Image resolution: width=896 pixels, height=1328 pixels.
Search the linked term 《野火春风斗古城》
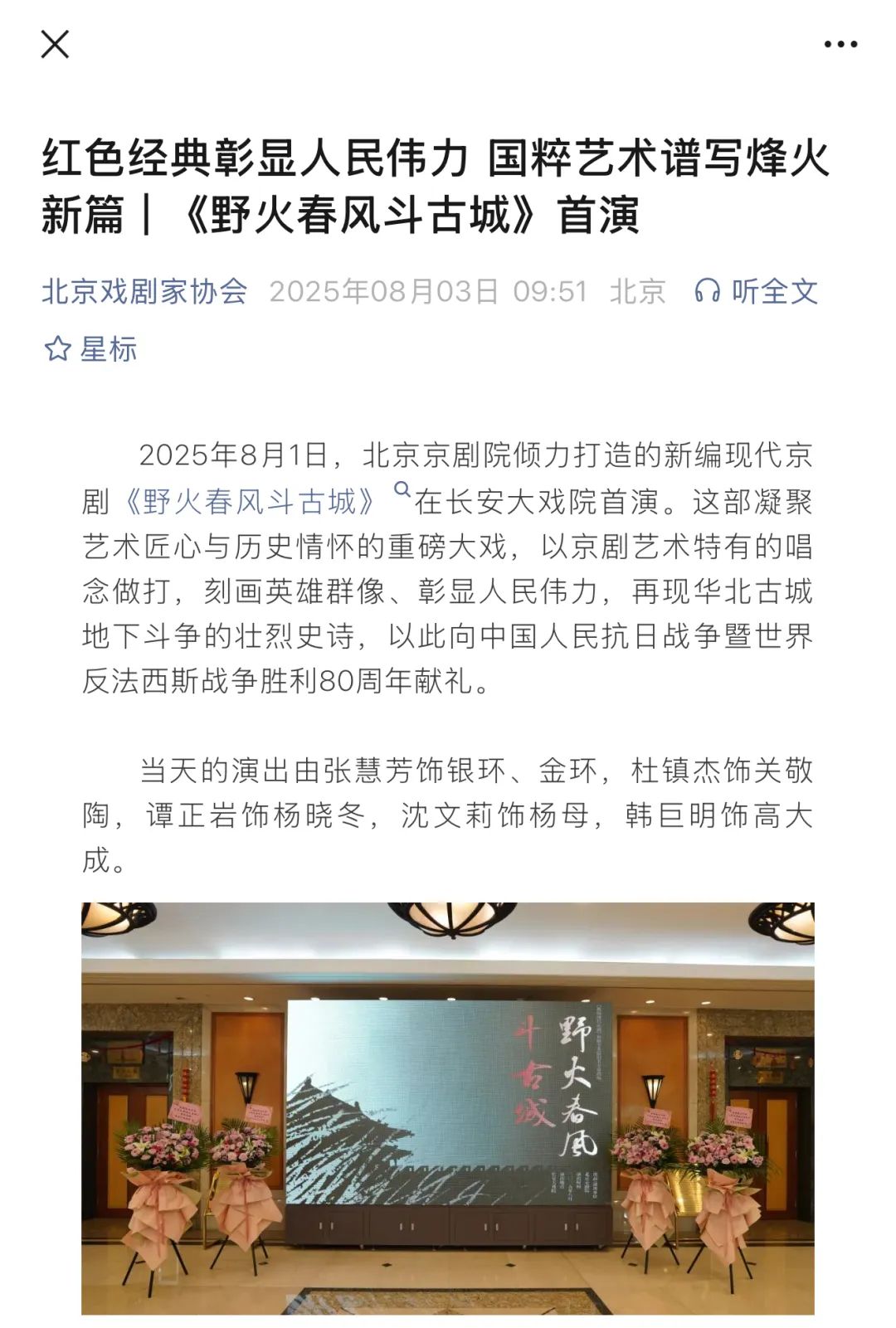257,501
